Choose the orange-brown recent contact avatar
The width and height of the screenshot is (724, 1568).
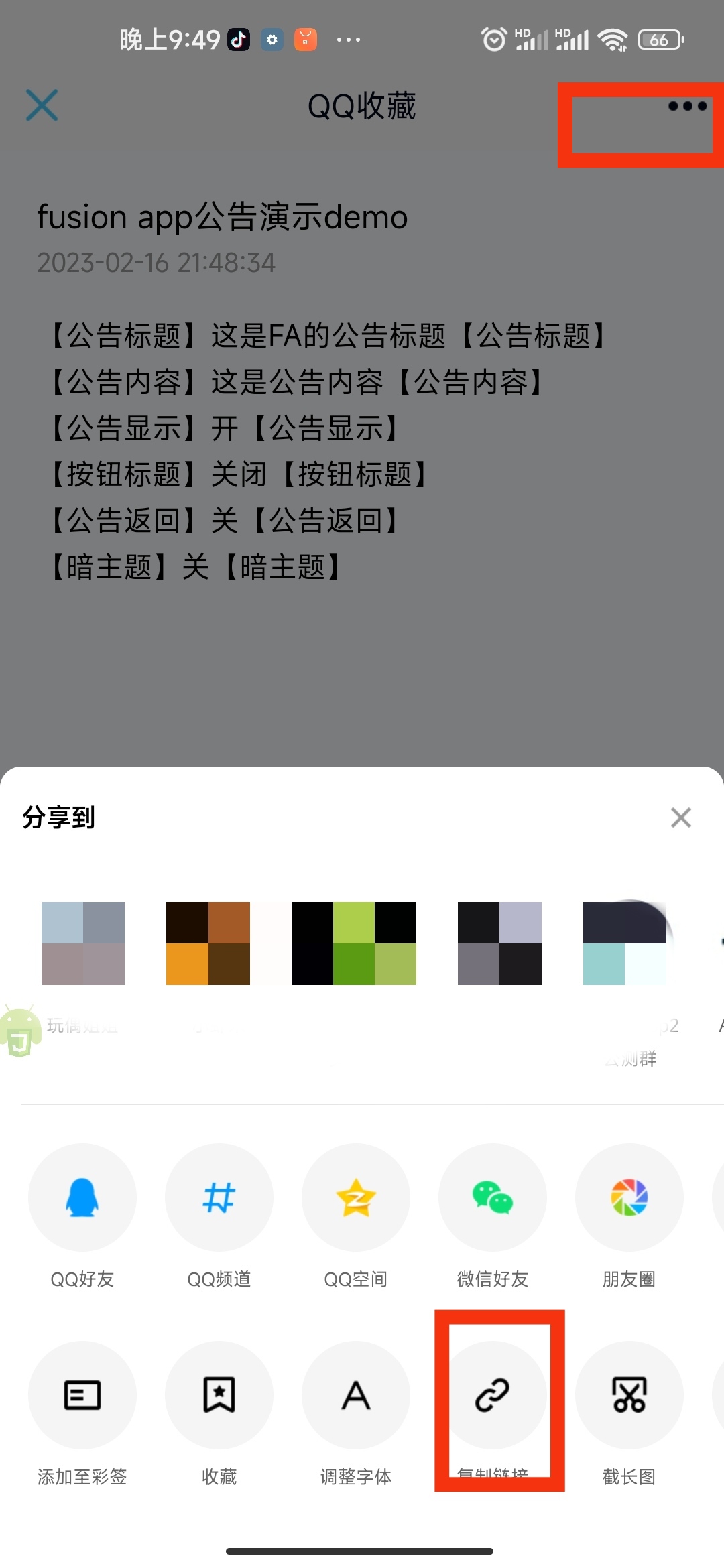pyautogui.click(x=208, y=943)
